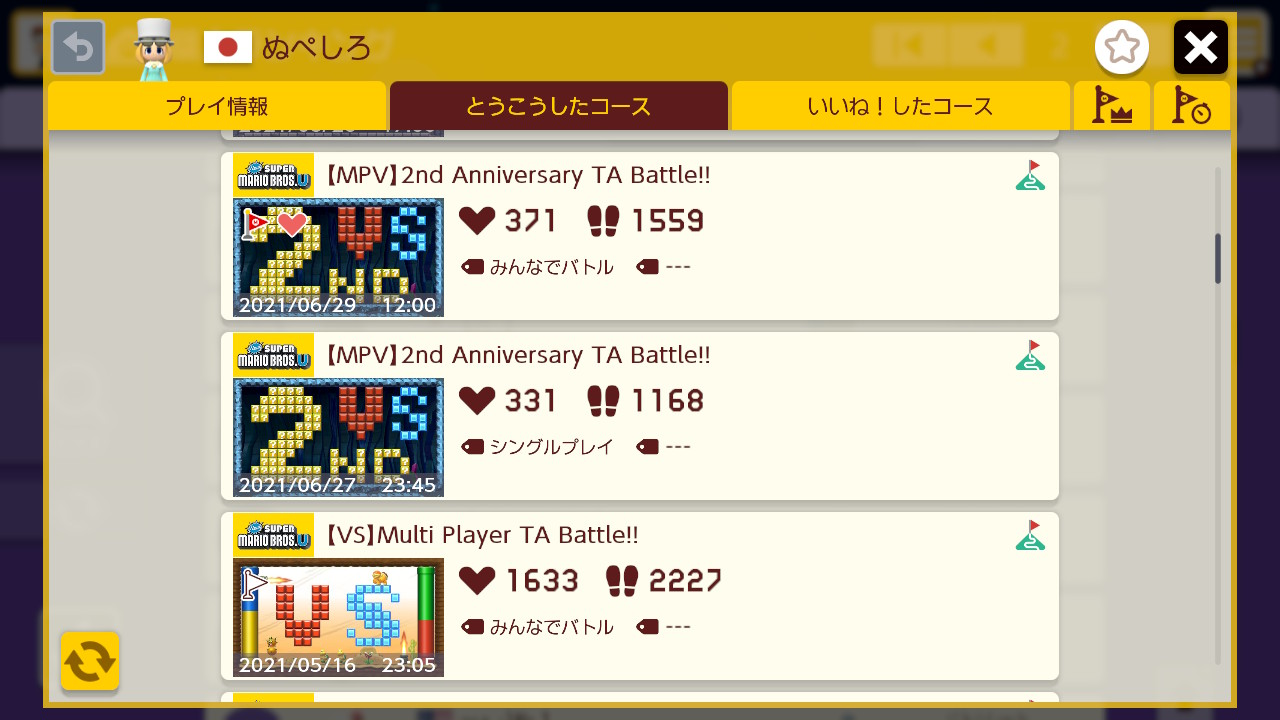Favorite this maker with the star
The image size is (1280, 720).
[x=1122, y=47]
